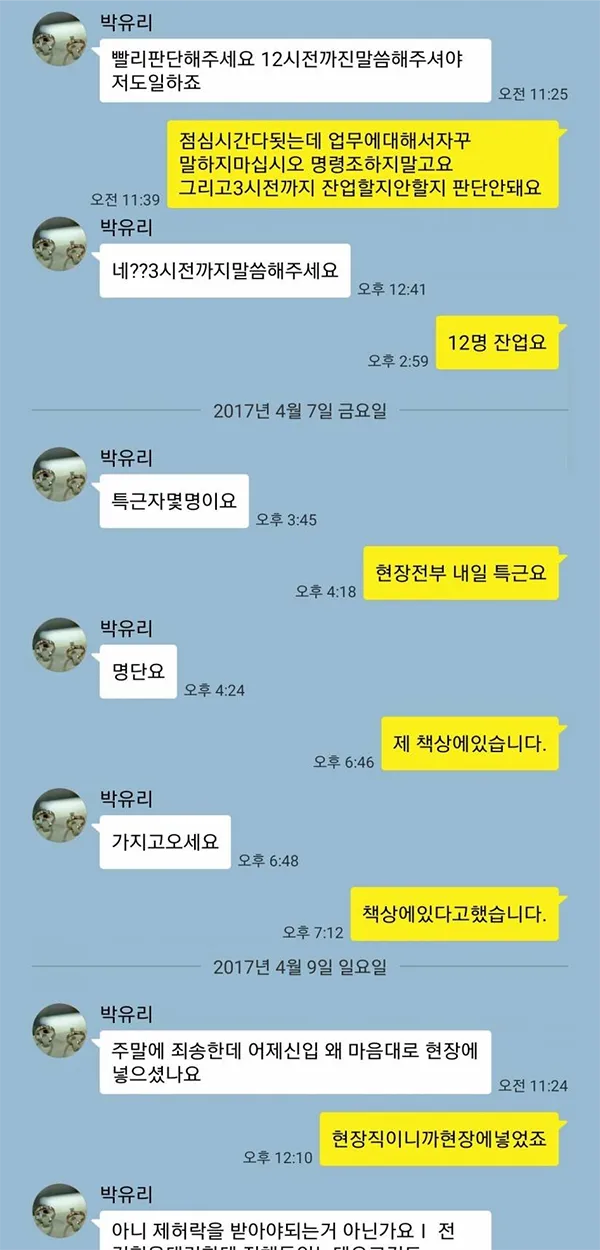Tap 박유리's avatar next to '특근자몇명이요'
600x1250 pixels.
click(x=64, y=475)
